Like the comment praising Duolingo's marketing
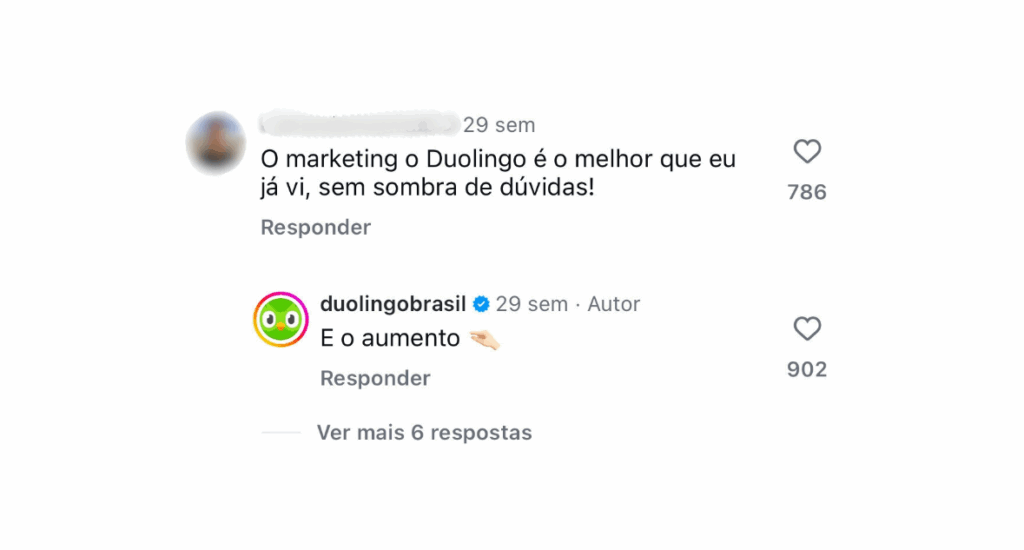 point(806,152)
